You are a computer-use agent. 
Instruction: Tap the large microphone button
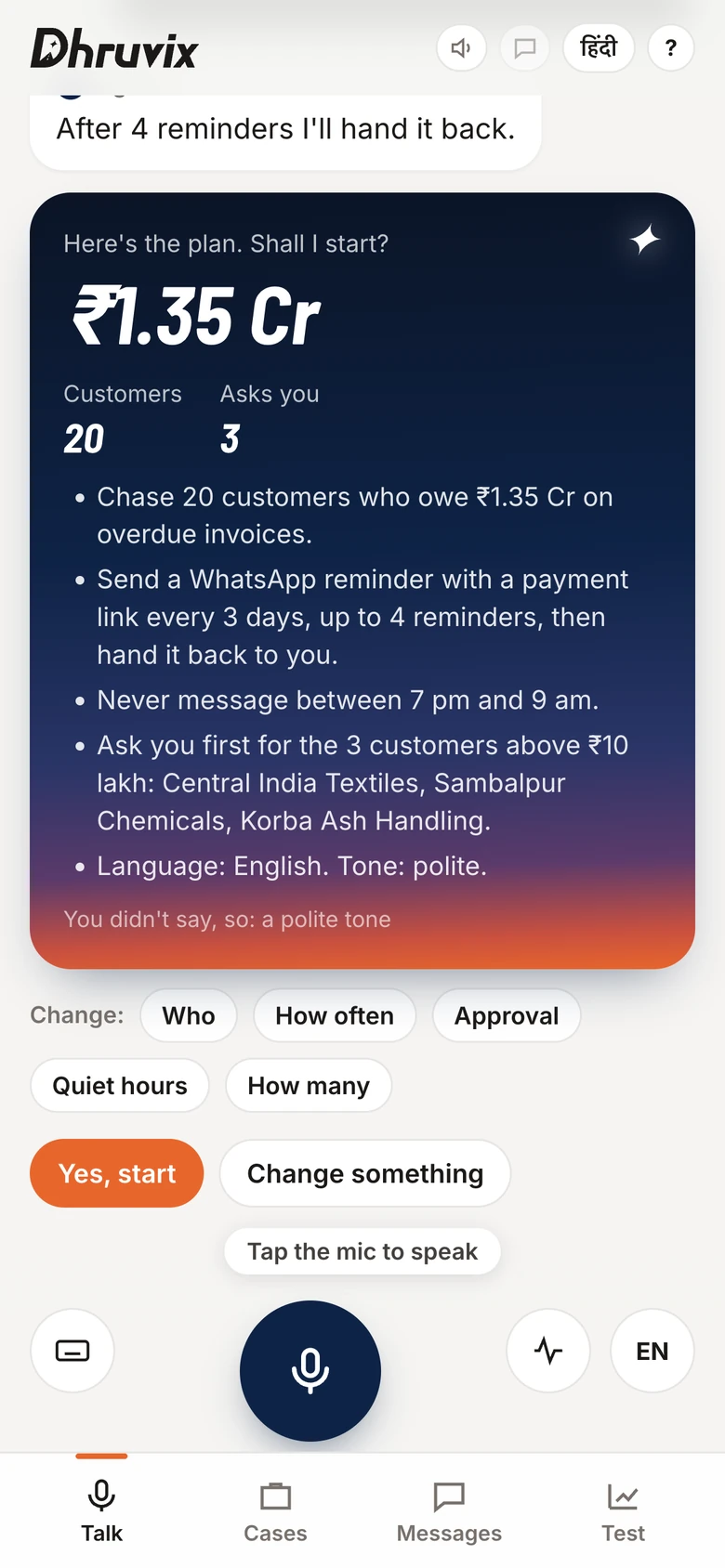(x=310, y=1370)
